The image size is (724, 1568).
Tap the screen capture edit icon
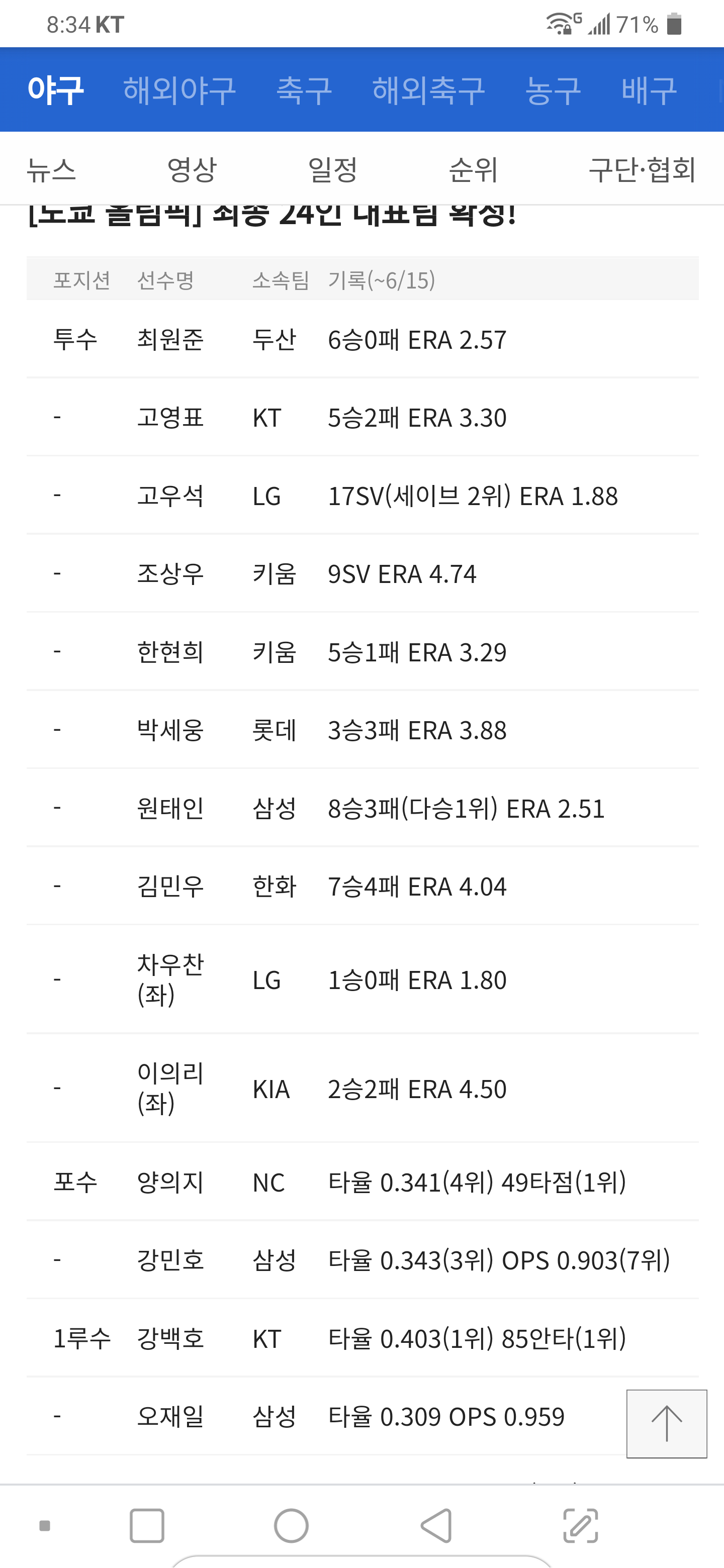click(x=580, y=1525)
